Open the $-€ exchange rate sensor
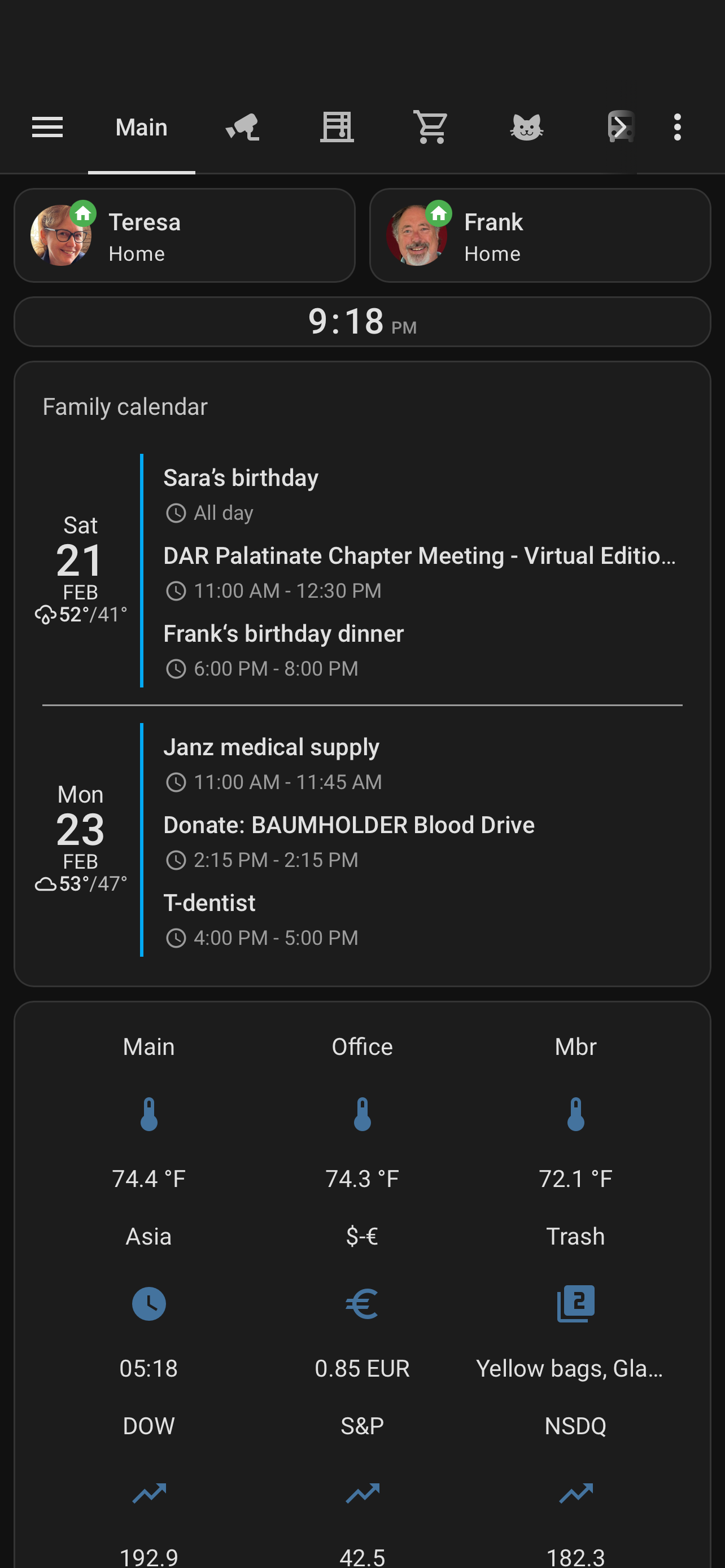Image resolution: width=725 pixels, height=1568 pixels. [x=362, y=1303]
